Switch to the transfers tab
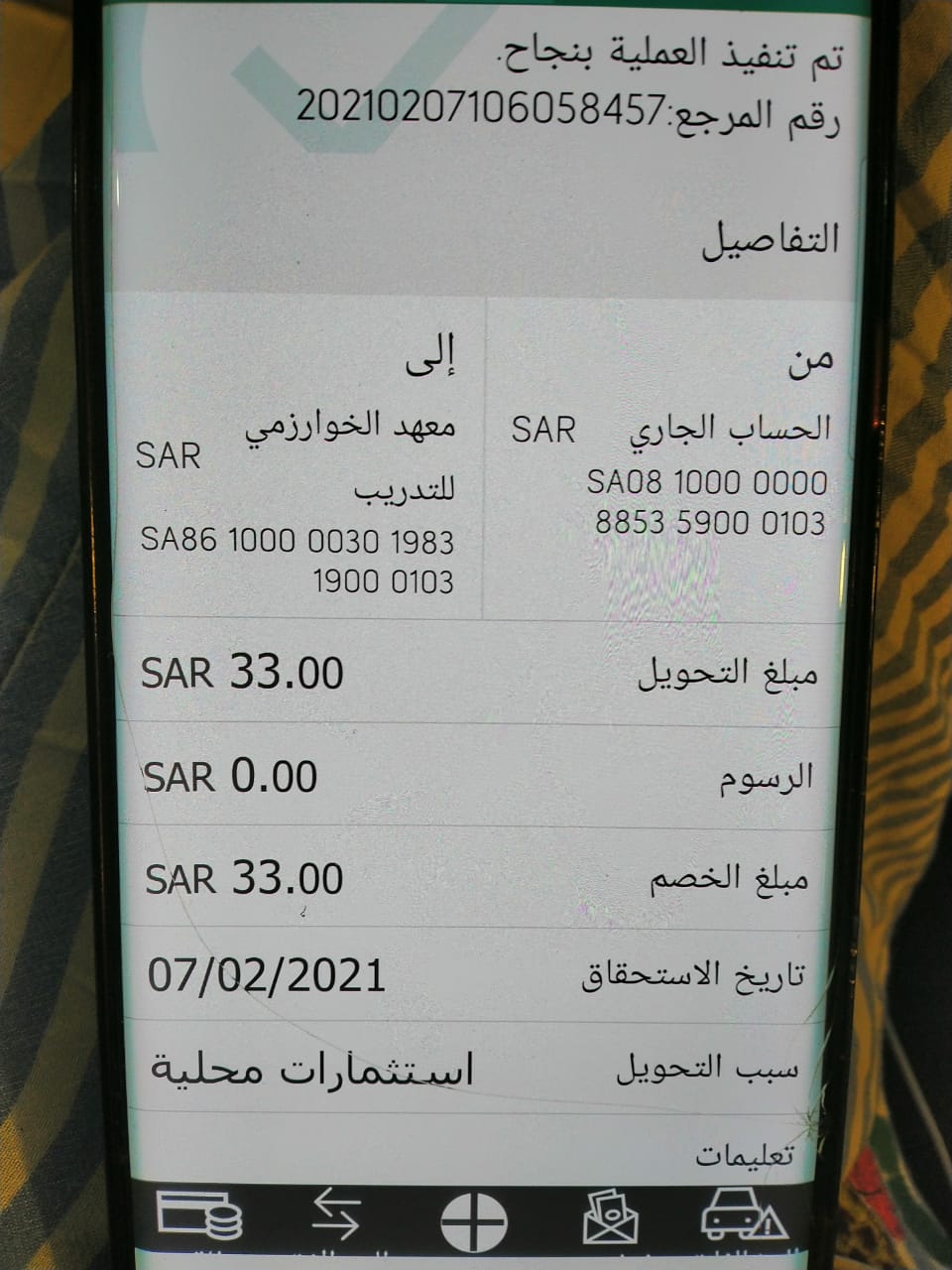The width and height of the screenshot is (952, 1270). pos(336,1216)
